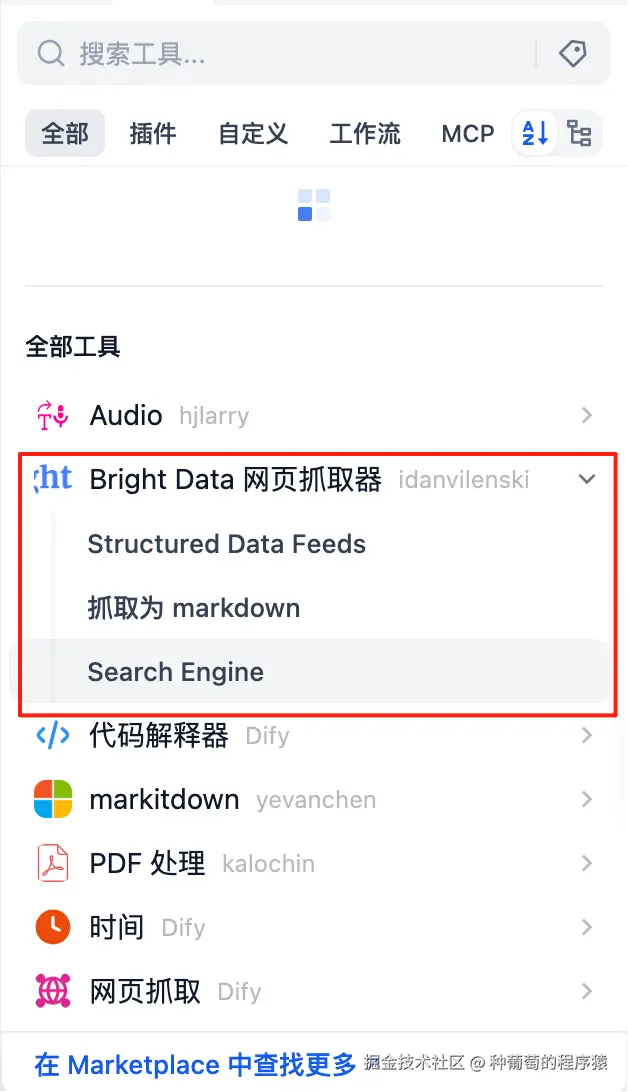This screenshot has height=1092, width=628.
Task: Select the Structured Data Feeds tool
Action: coord(227,544)
